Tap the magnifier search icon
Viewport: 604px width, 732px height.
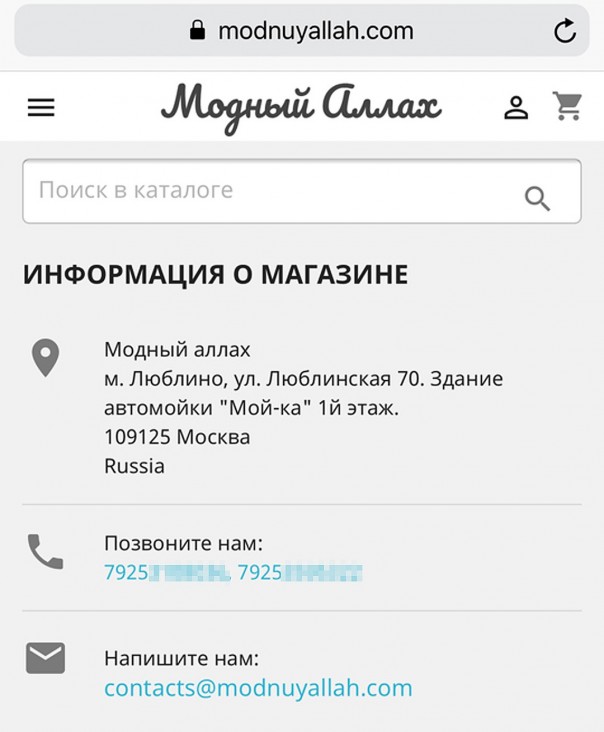pyautogui.click(x=538, y=198)
